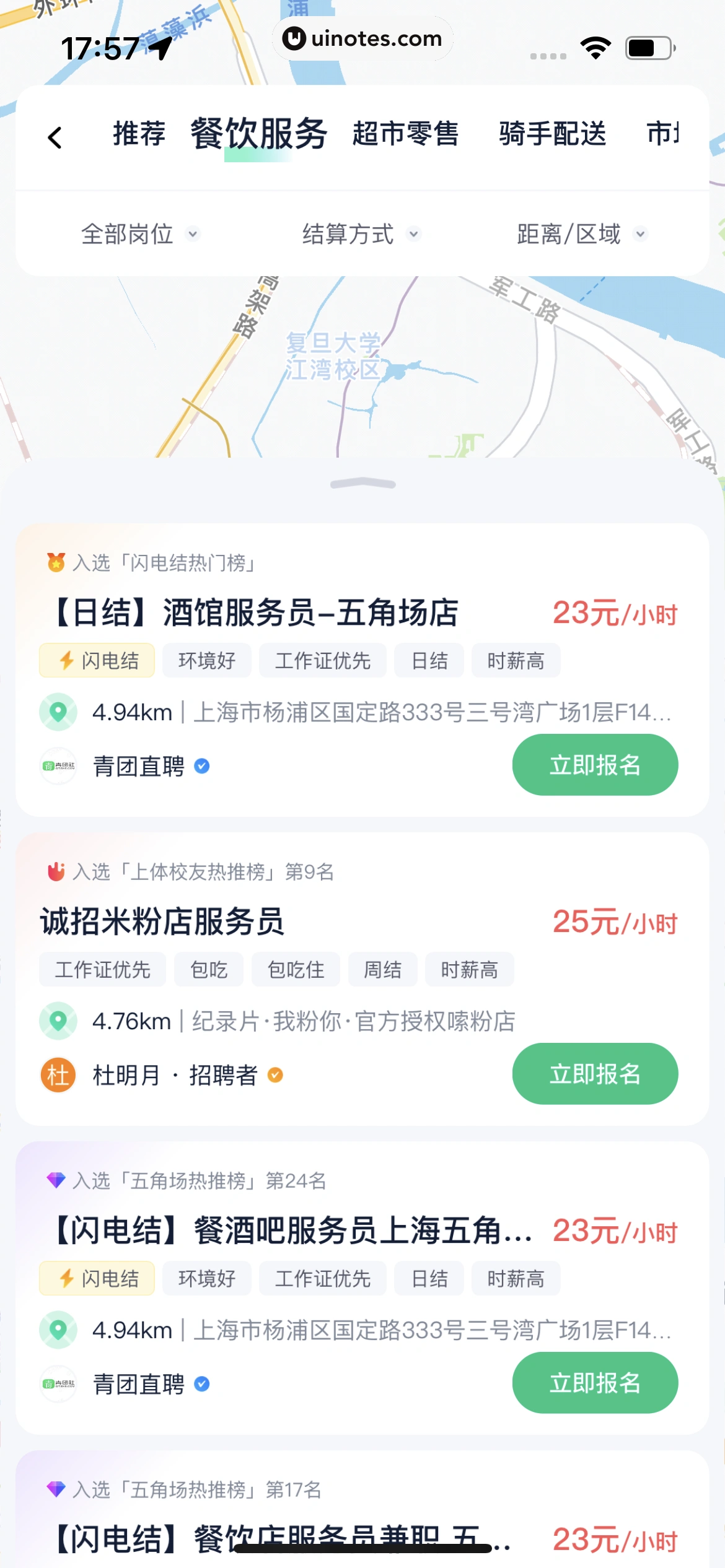Switch to the 推荐 tab
725x1568 pixels.
139,134
